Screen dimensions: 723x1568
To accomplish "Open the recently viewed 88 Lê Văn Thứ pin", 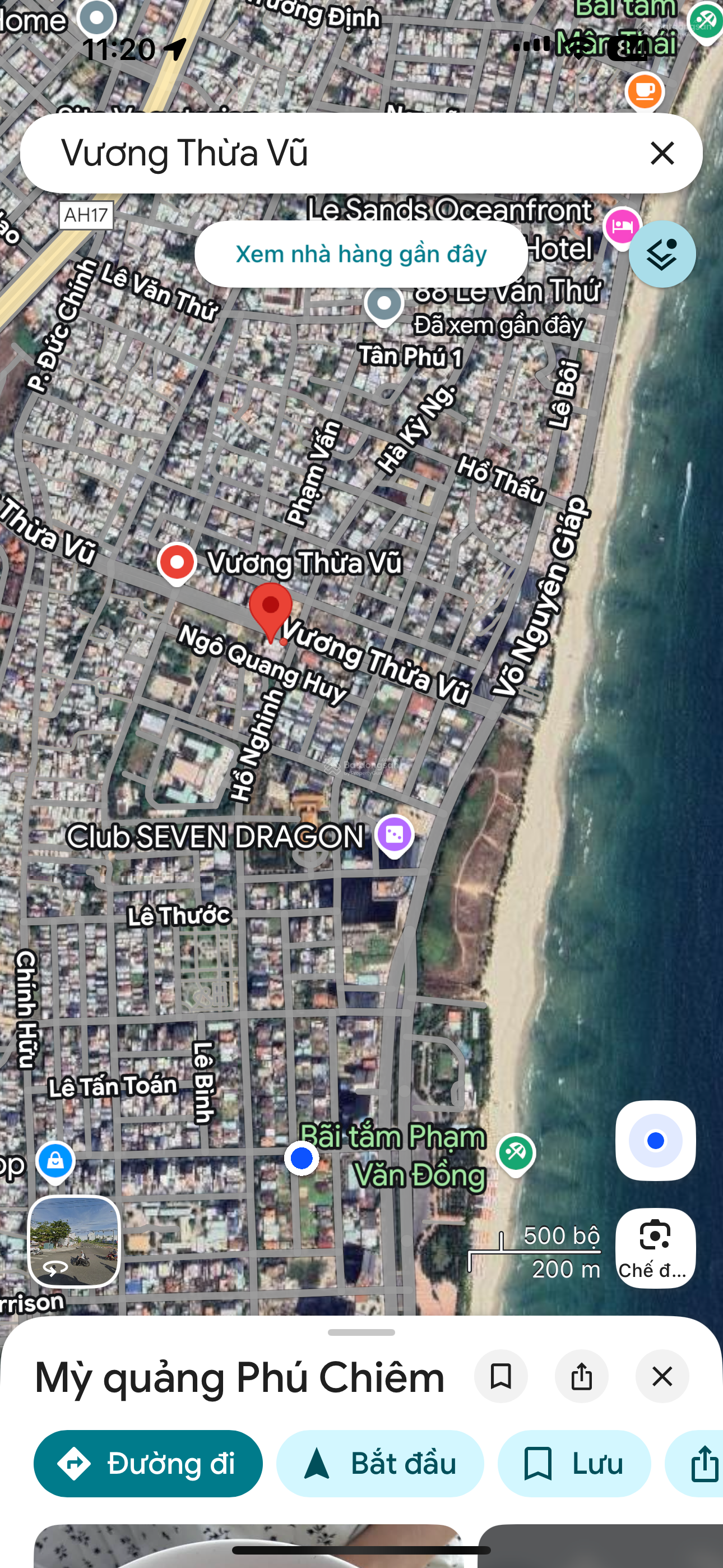I will (x=384, y=303).
